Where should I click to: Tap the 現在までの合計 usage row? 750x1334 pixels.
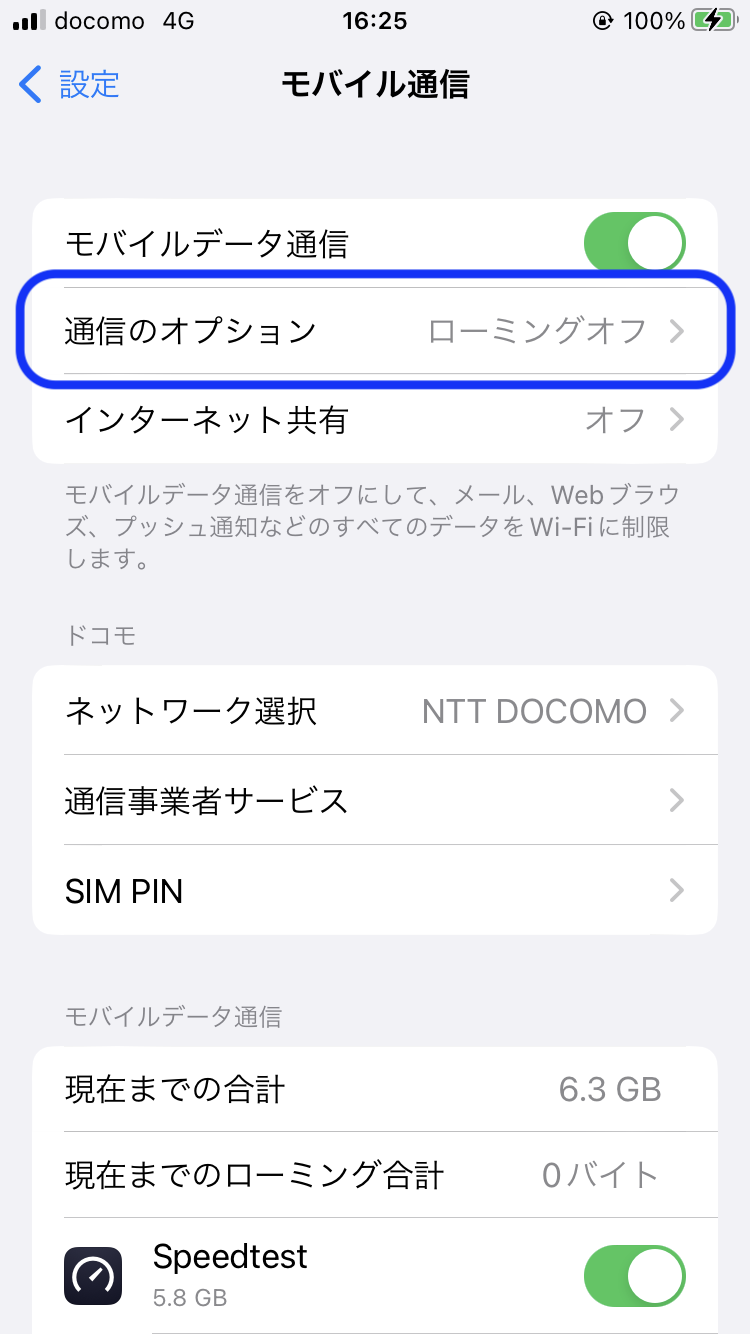pyautogui.click(x=375, y=1090)
